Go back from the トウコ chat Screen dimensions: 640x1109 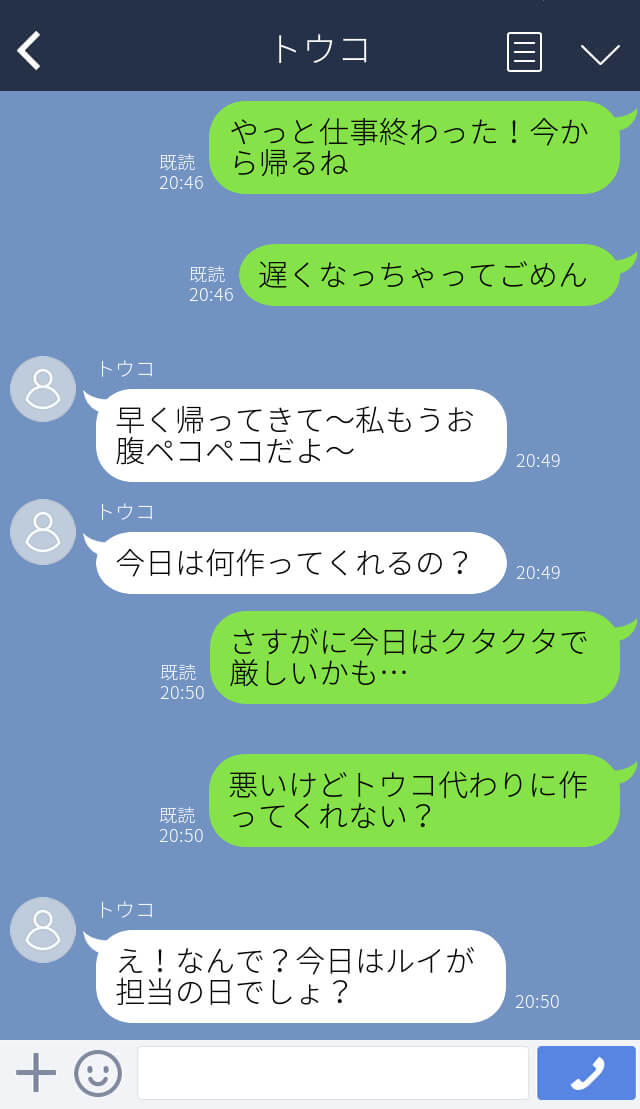tap(30, 50)
